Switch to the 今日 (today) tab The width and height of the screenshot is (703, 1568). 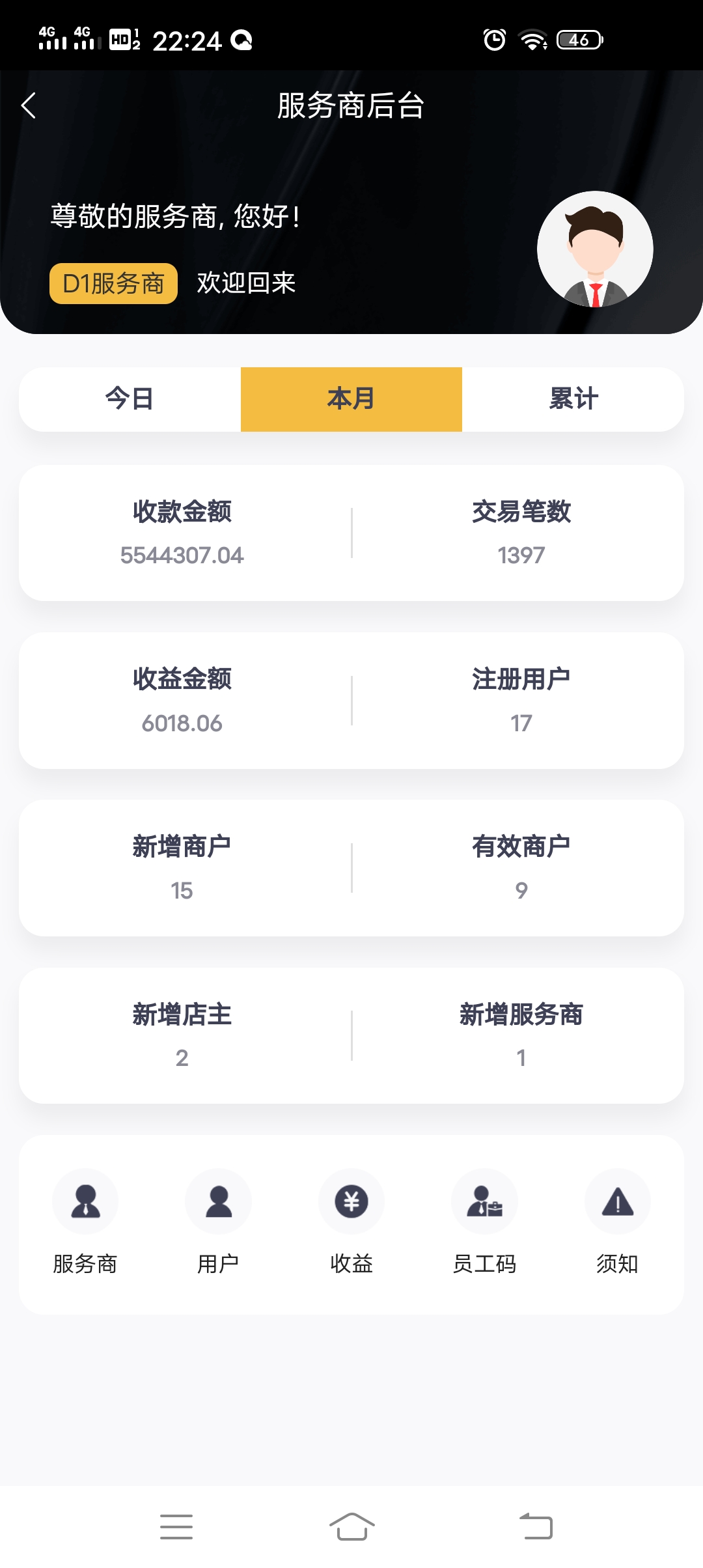pyautogui.click(x=130, y=399)
